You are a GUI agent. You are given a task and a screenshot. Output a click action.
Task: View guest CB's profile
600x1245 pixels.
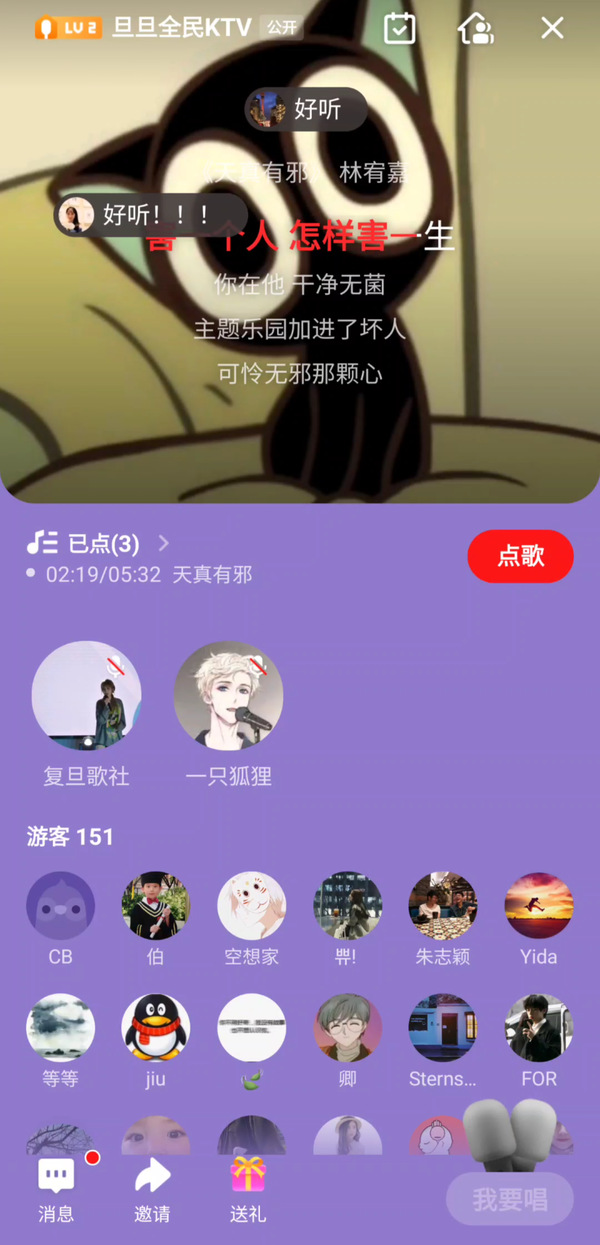[x=60, y=906]
